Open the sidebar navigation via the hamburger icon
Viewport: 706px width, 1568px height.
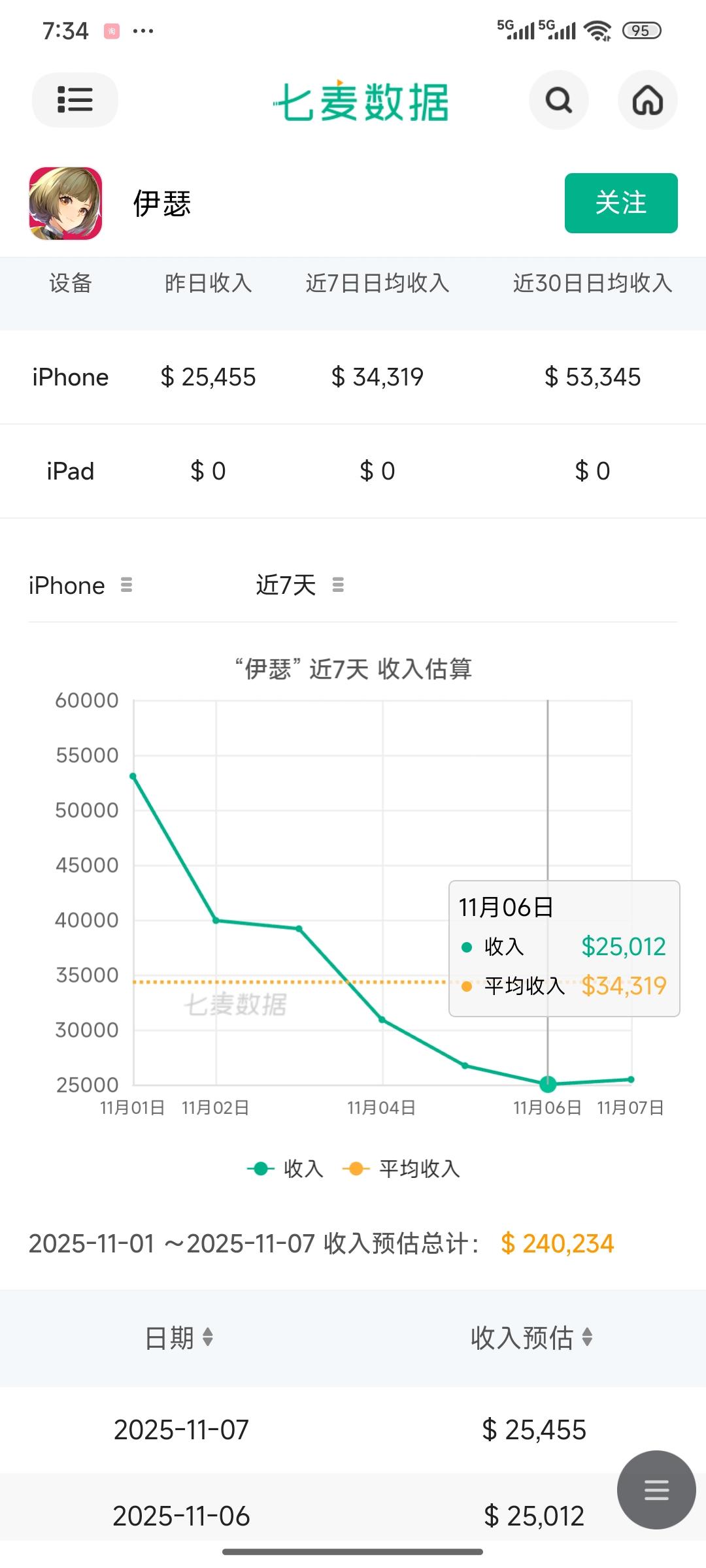(x=75, y=101)
